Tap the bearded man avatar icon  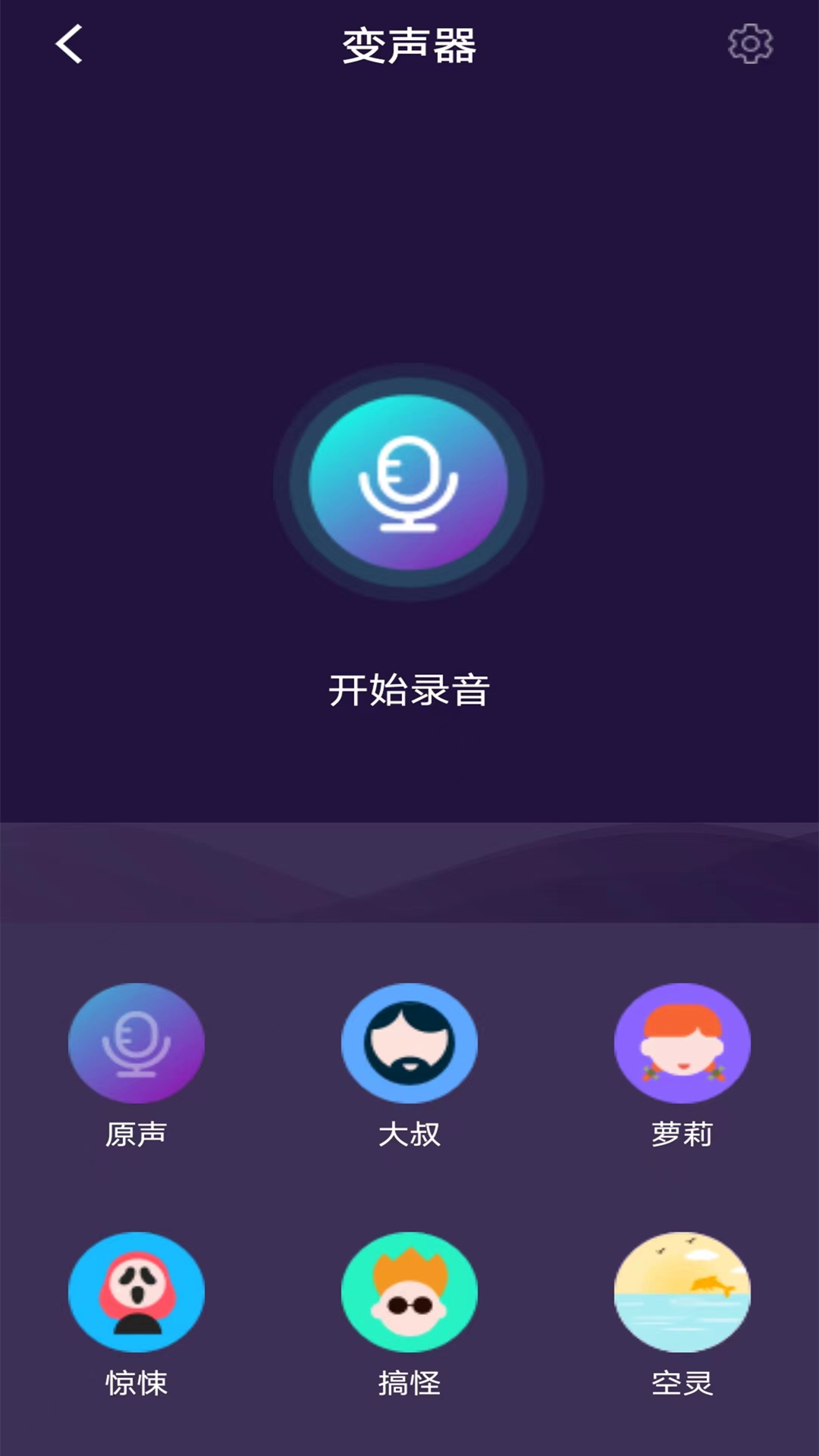[409, 1043]
